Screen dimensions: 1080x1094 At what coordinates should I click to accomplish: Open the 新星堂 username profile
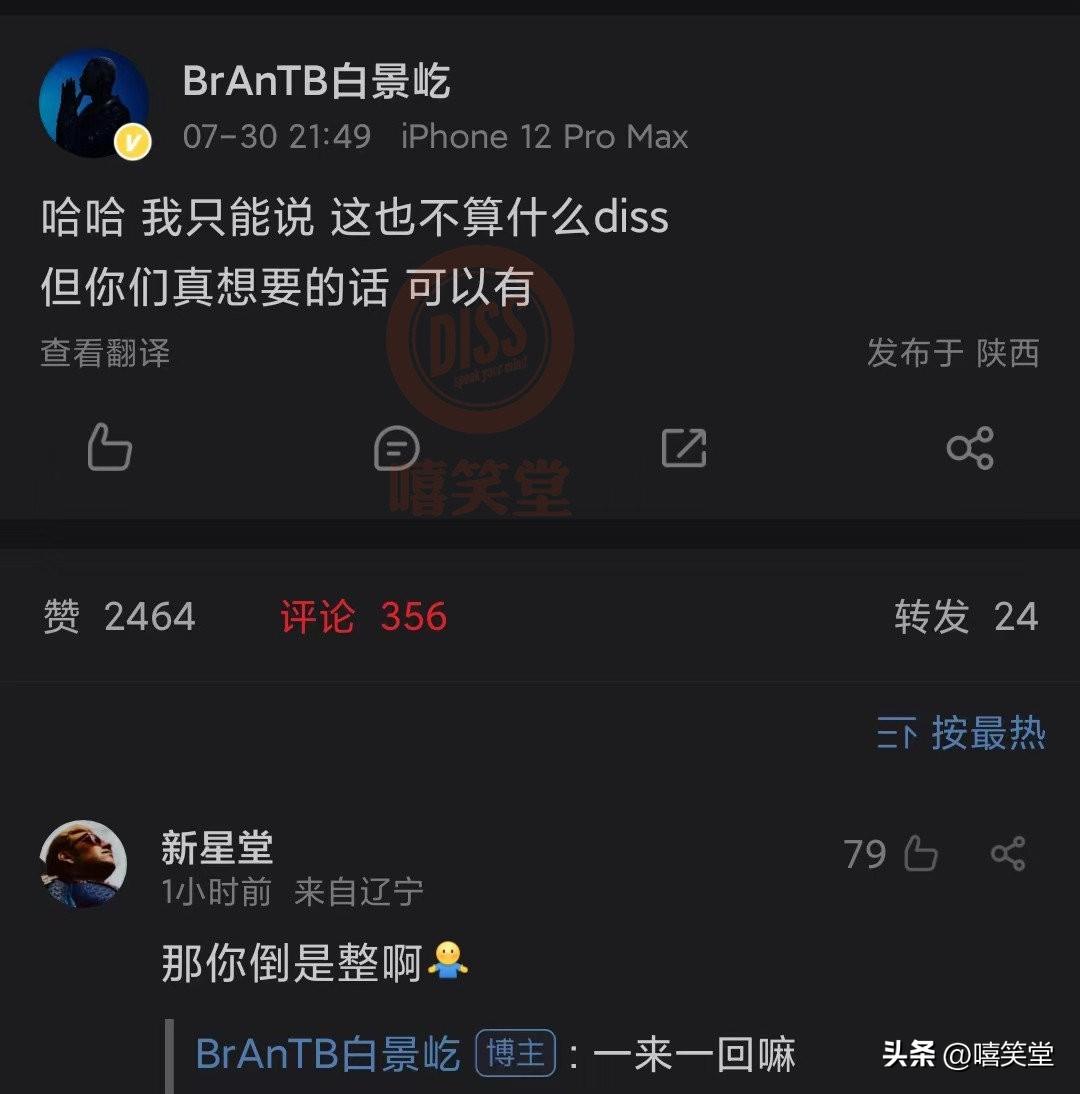point(217,849)
